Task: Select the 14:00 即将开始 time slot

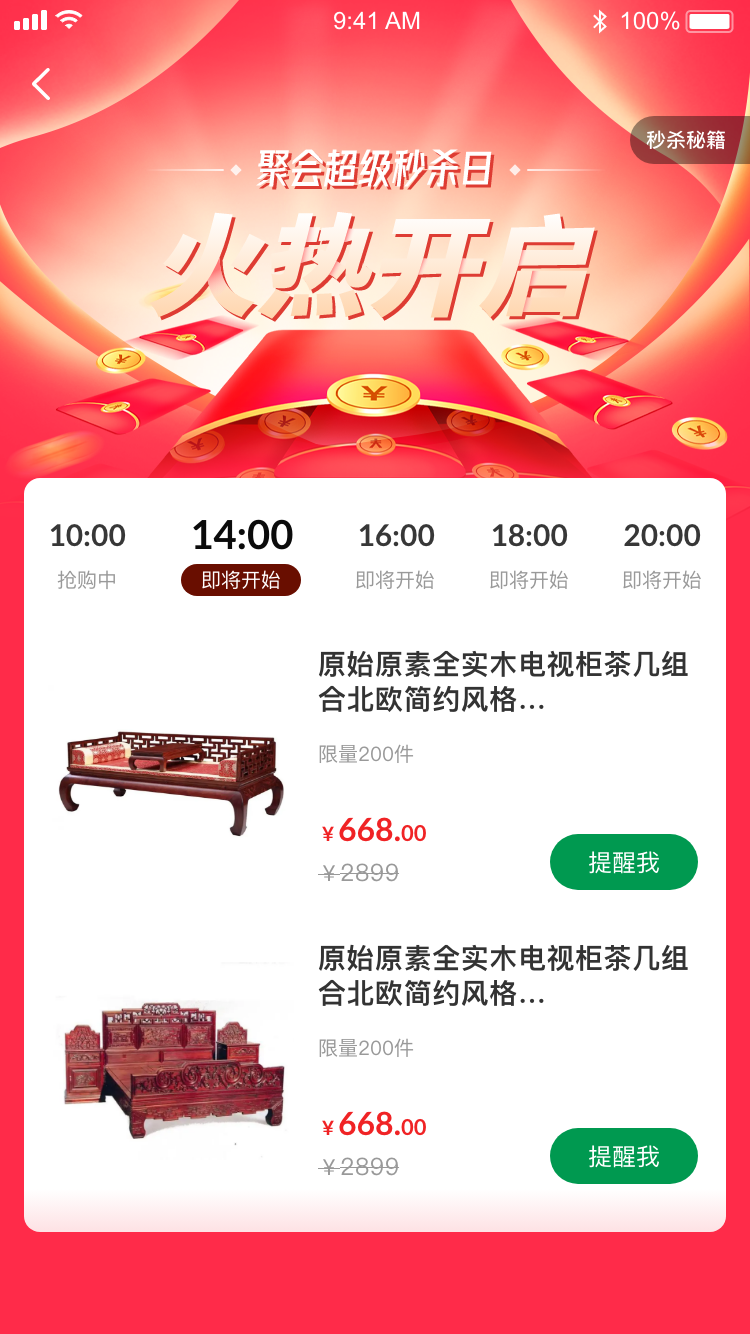Action: [x=241, y=554]
